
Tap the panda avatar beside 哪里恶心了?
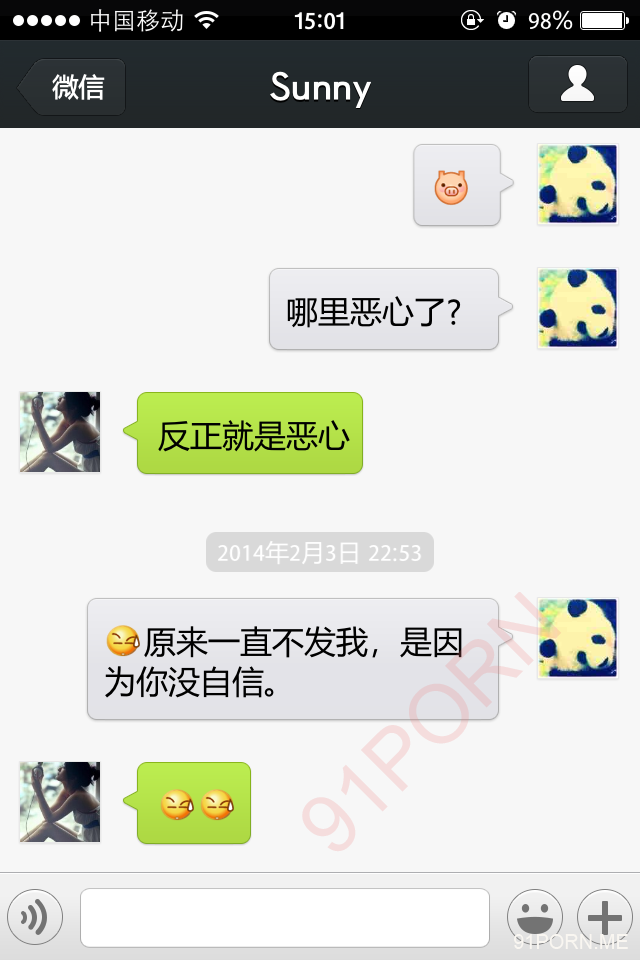(577, 308)
